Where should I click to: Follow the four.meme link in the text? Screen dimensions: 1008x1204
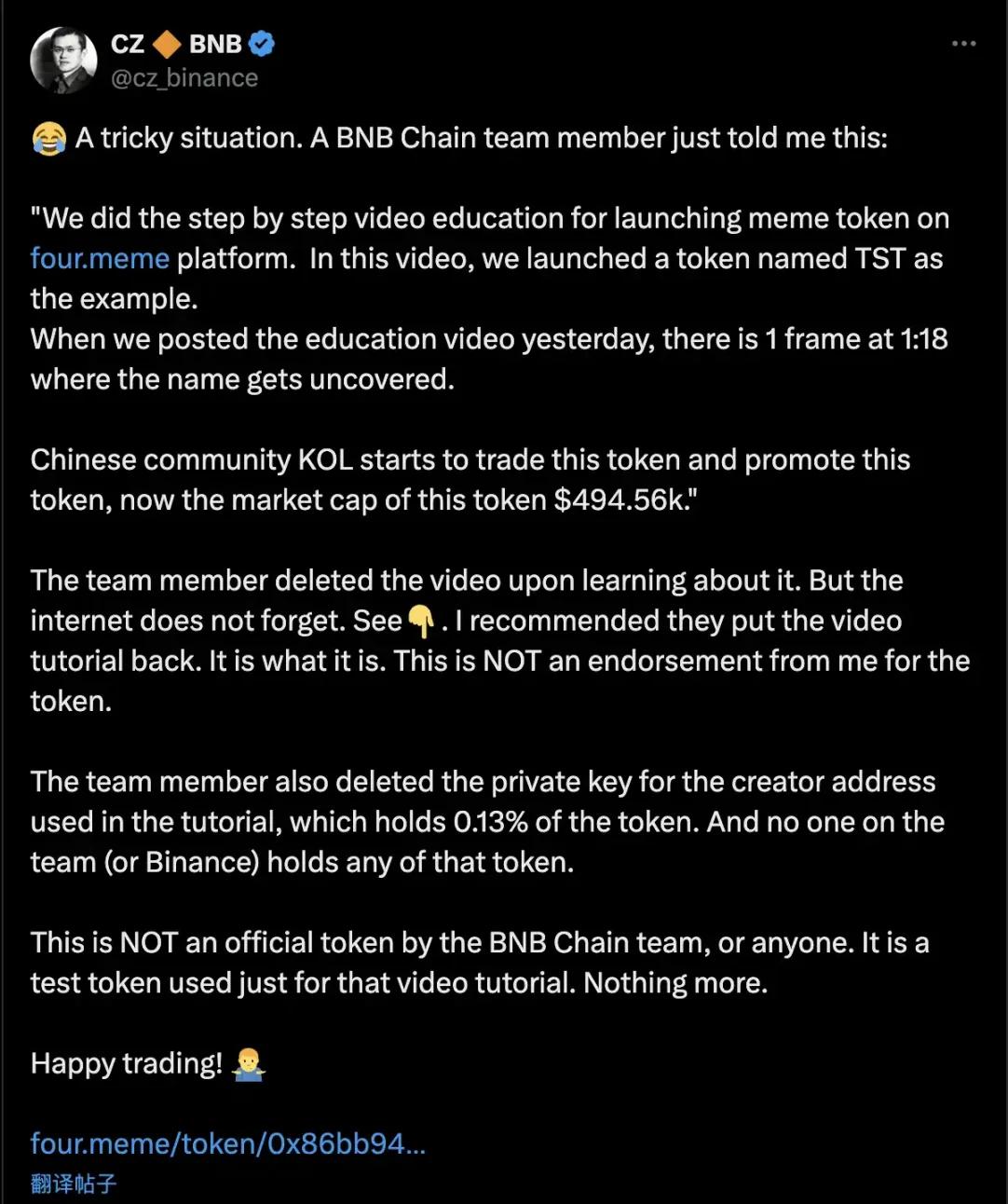coord(100,258)
